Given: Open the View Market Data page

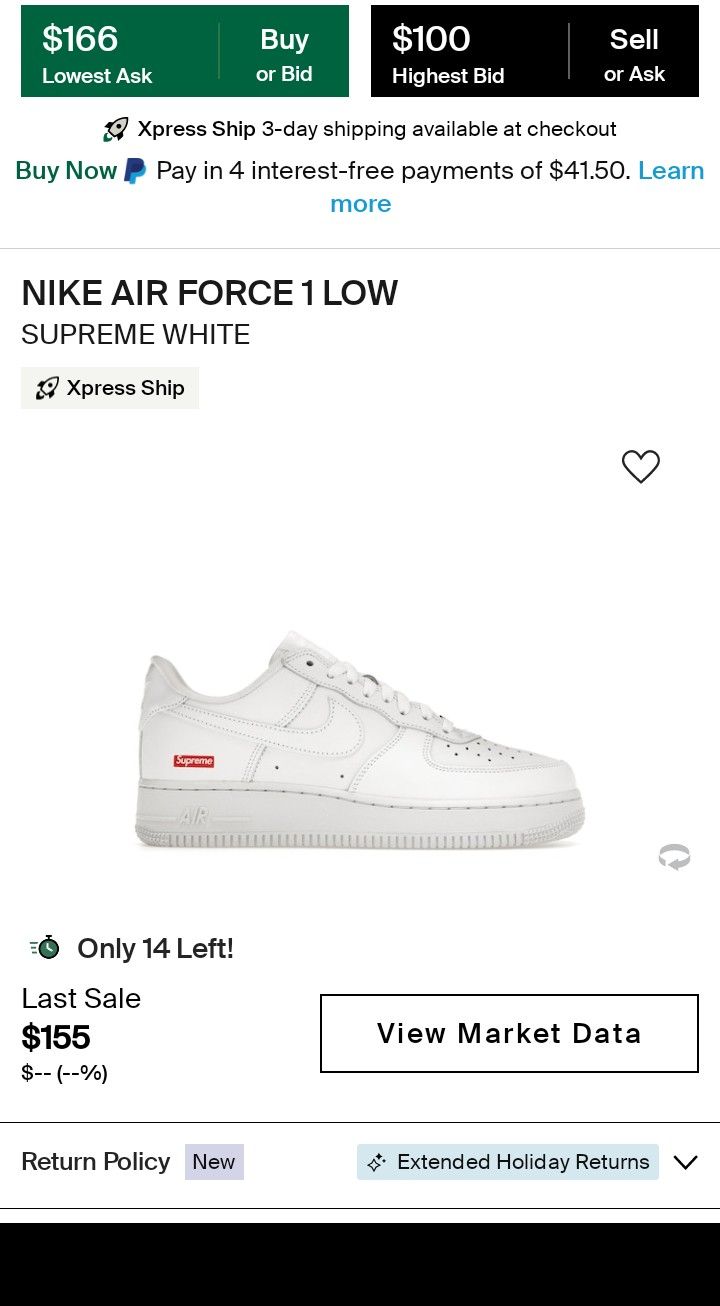Looking at the screenshot, I should 509,1033.
